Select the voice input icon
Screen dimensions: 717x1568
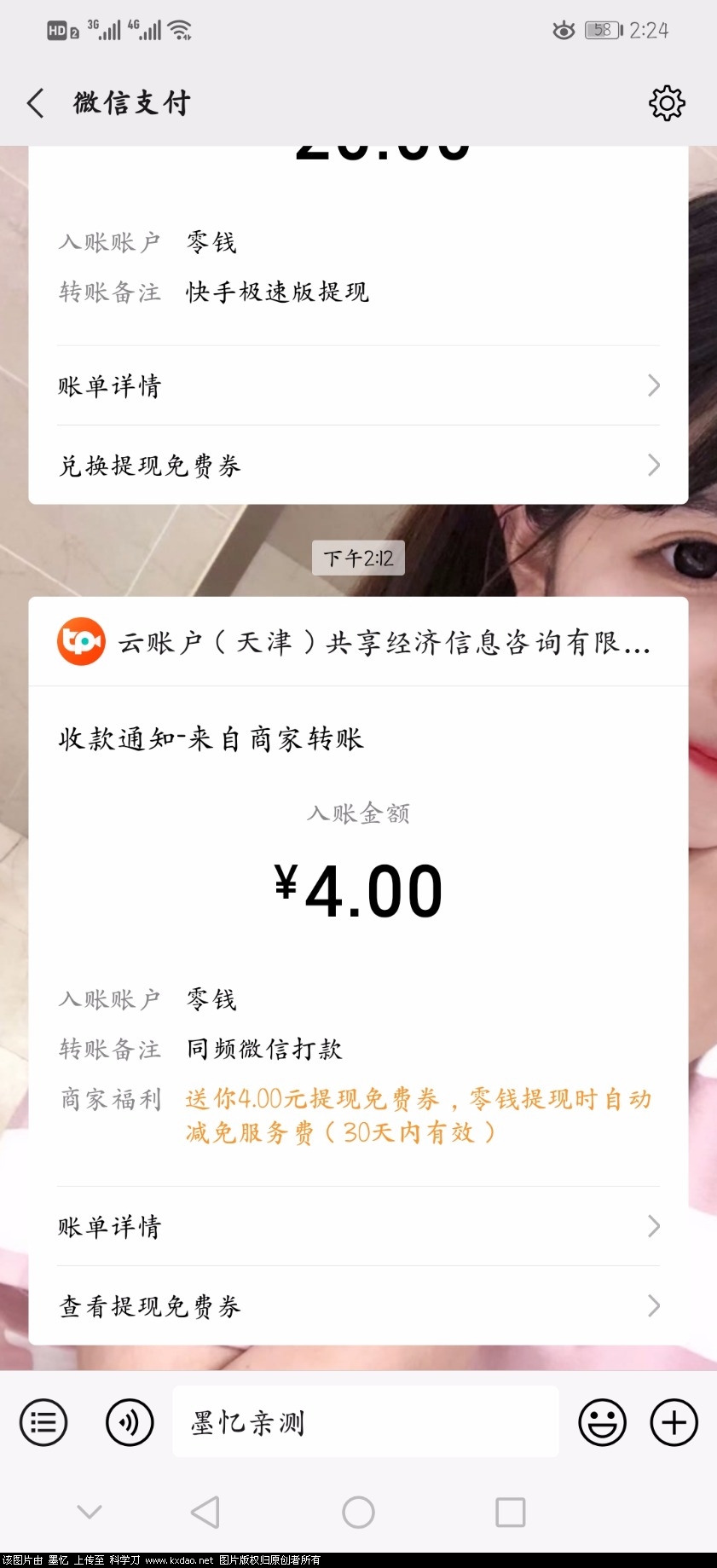click(129, 1422)
